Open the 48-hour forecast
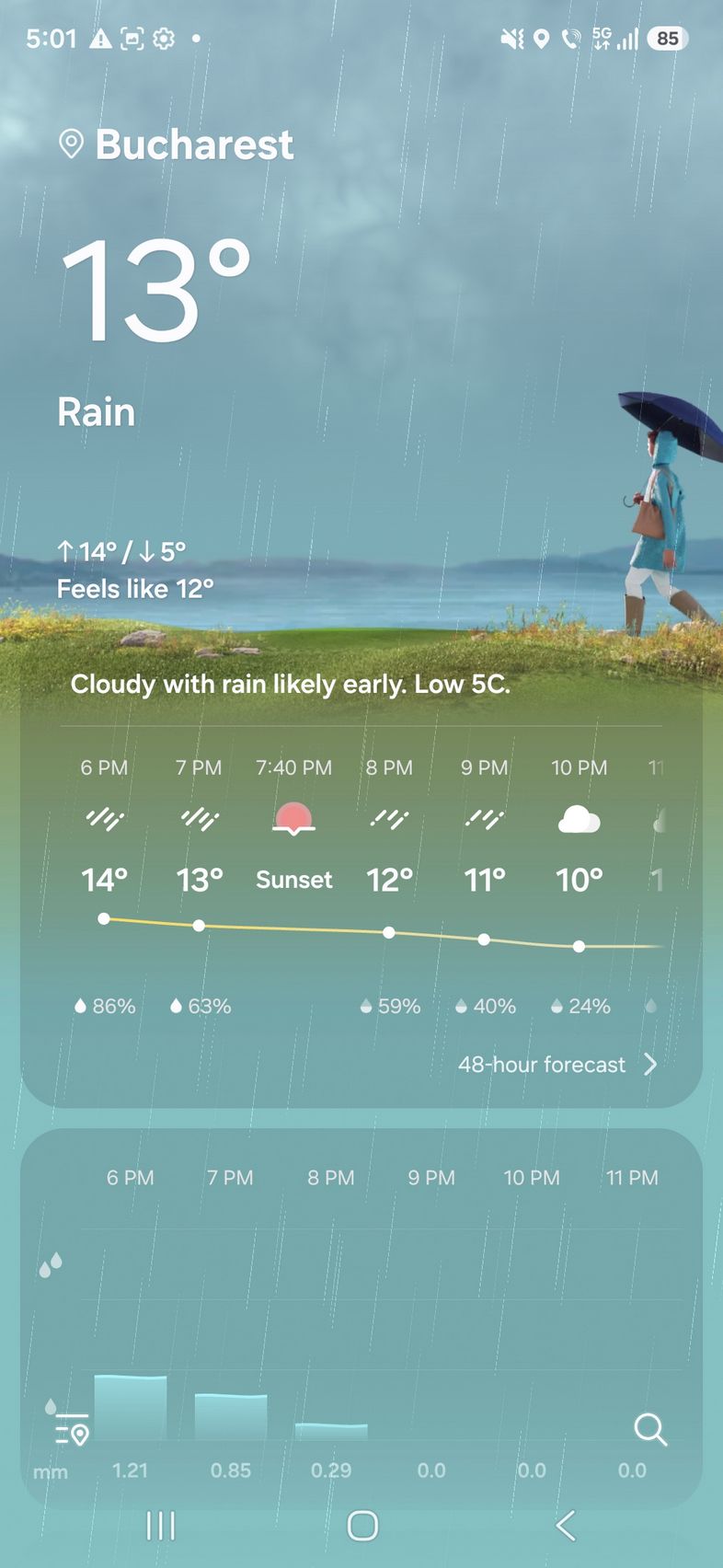723x1568 pixels. 557,1065
